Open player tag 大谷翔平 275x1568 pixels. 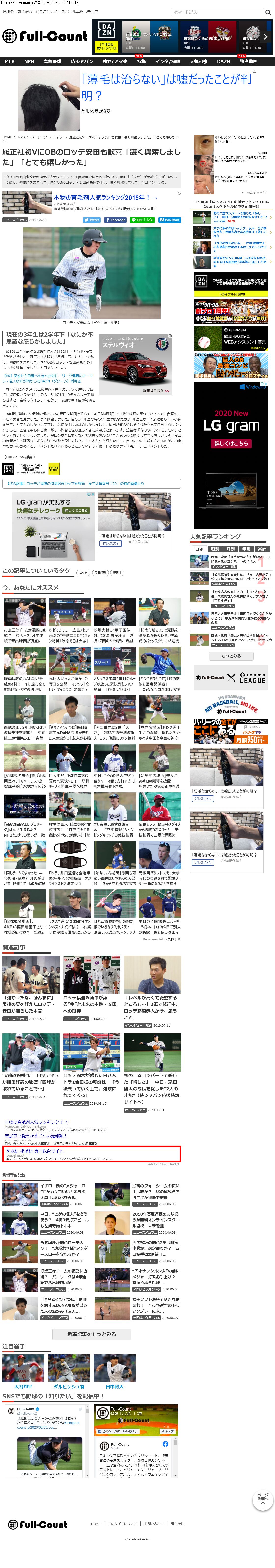click(23, 1386)
